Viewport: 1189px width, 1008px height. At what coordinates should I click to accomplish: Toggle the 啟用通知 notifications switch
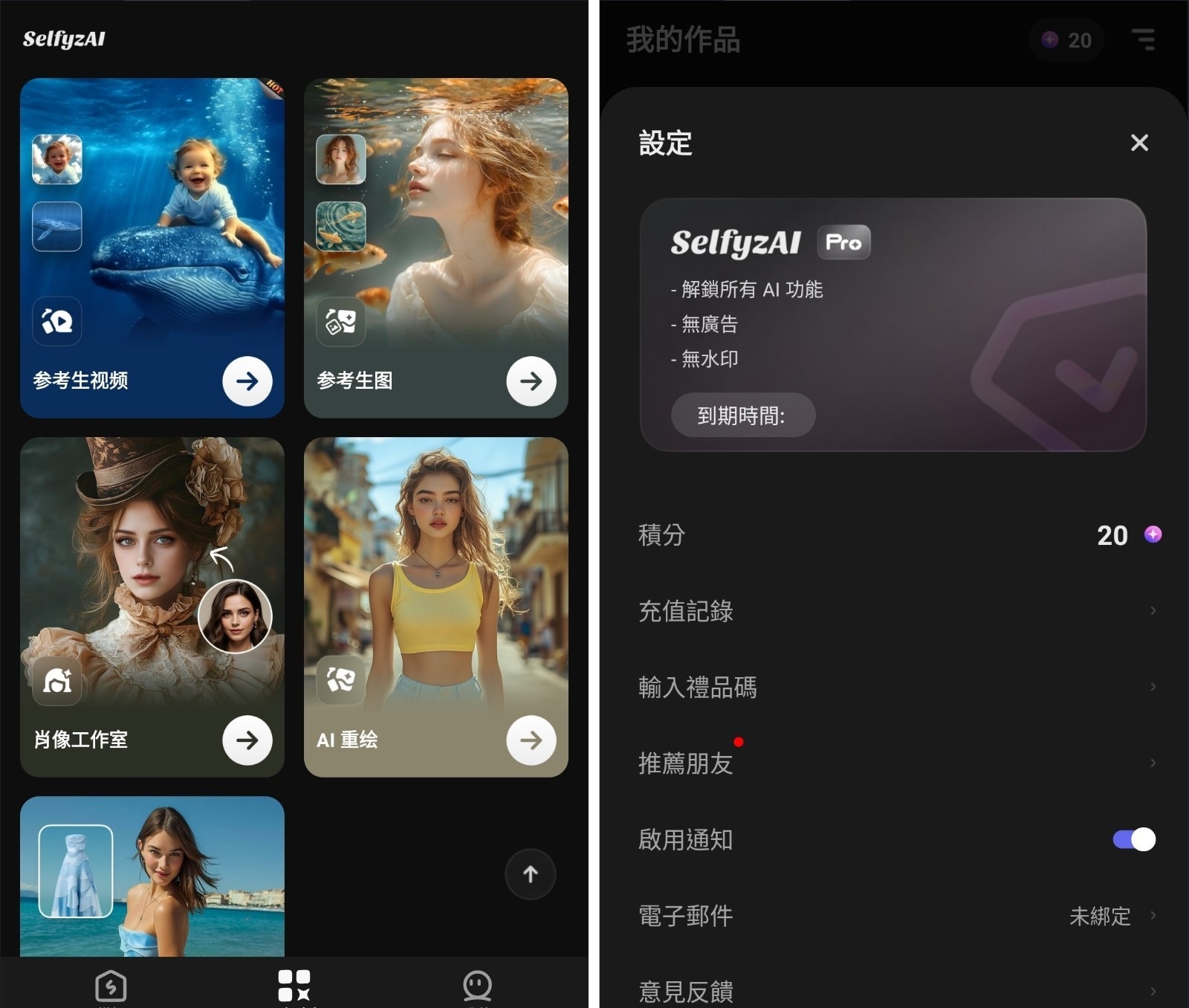1133,839
